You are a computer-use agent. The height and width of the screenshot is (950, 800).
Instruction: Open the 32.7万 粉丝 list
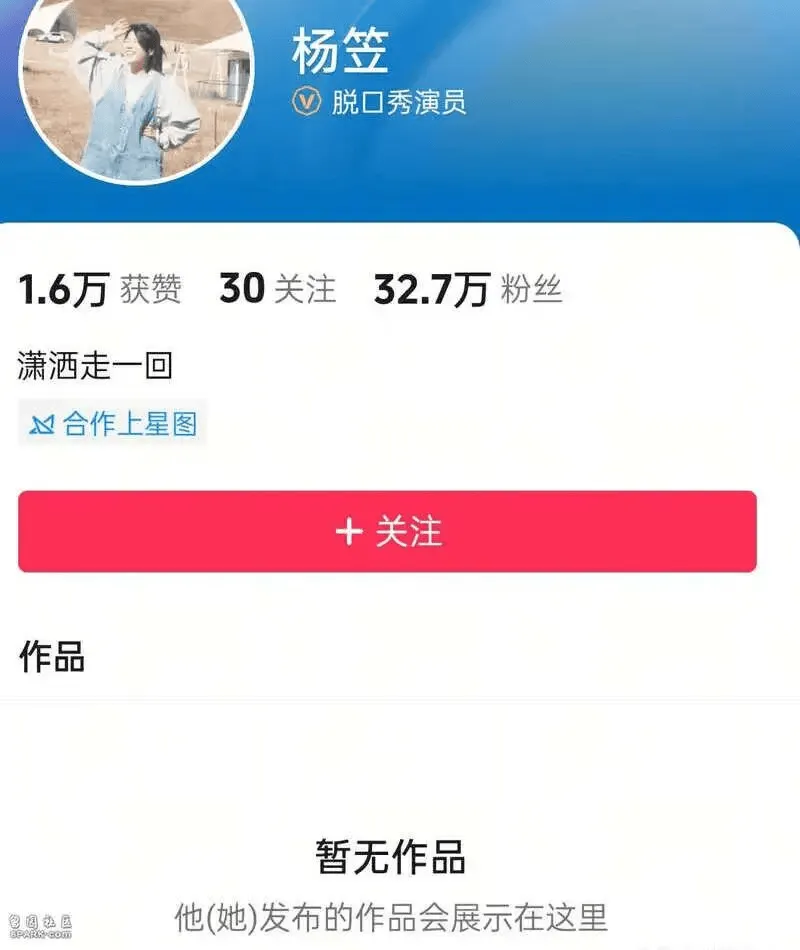[x=468, y=290]
